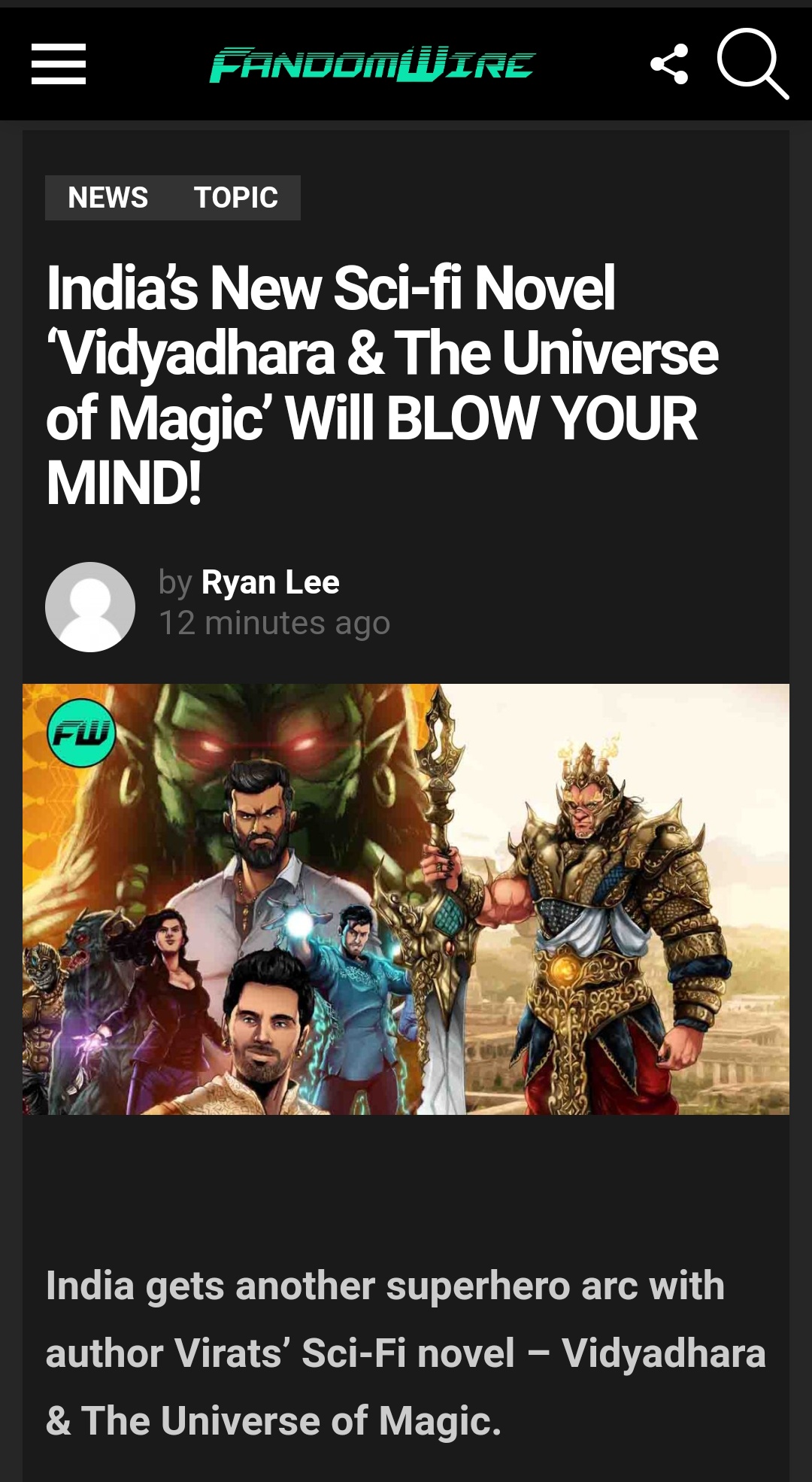This screenshot has width=812, height=1482.
Task: Tap Ryan Lee's avatar picture
Action: pyautogui.click(x=90, y=607)
